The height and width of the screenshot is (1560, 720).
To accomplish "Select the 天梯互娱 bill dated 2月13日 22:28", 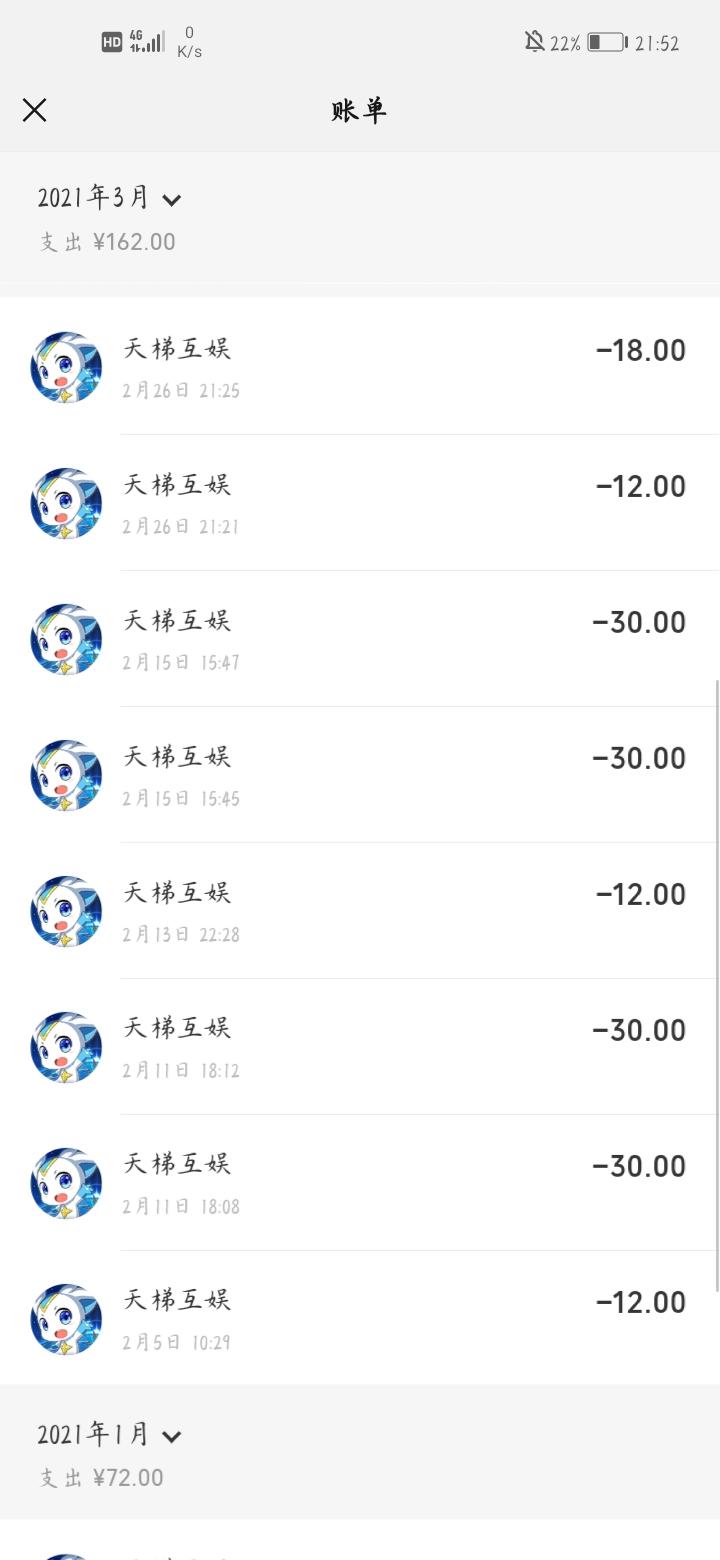I will pyautogui.click(x=360, y=911).
